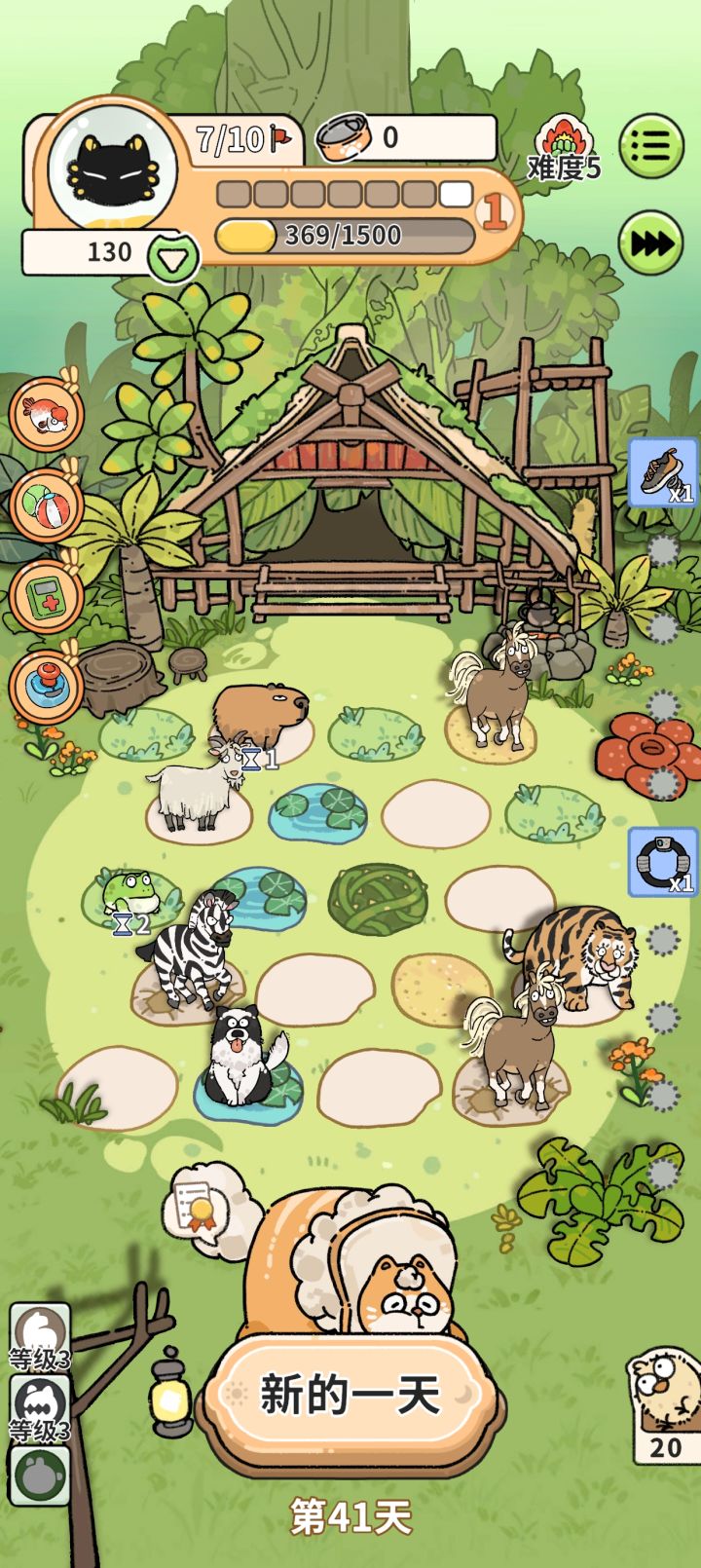This screenshot has height=1568, width=701.
Task: Tap the shield badge beside 130
Action: [172, 251]
